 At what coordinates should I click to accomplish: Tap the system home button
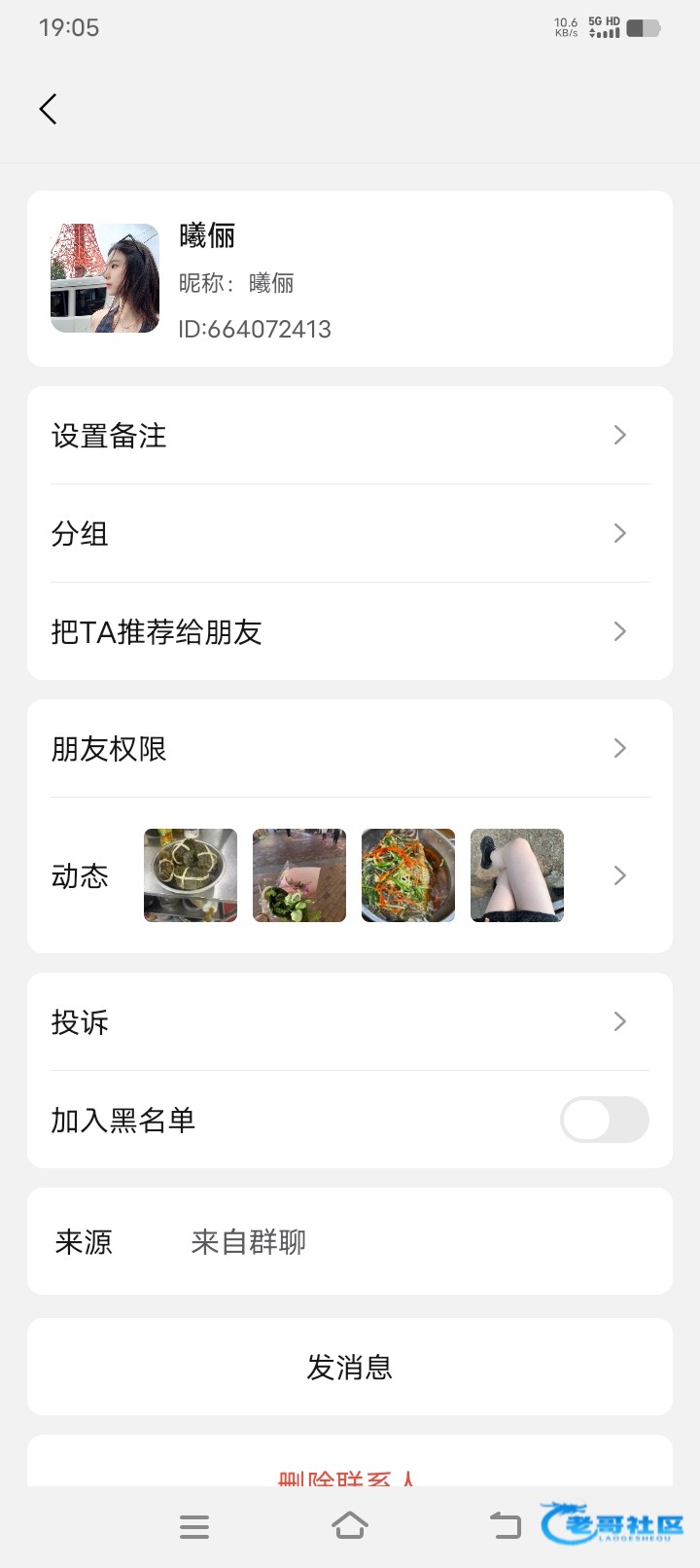point(350,1526)
